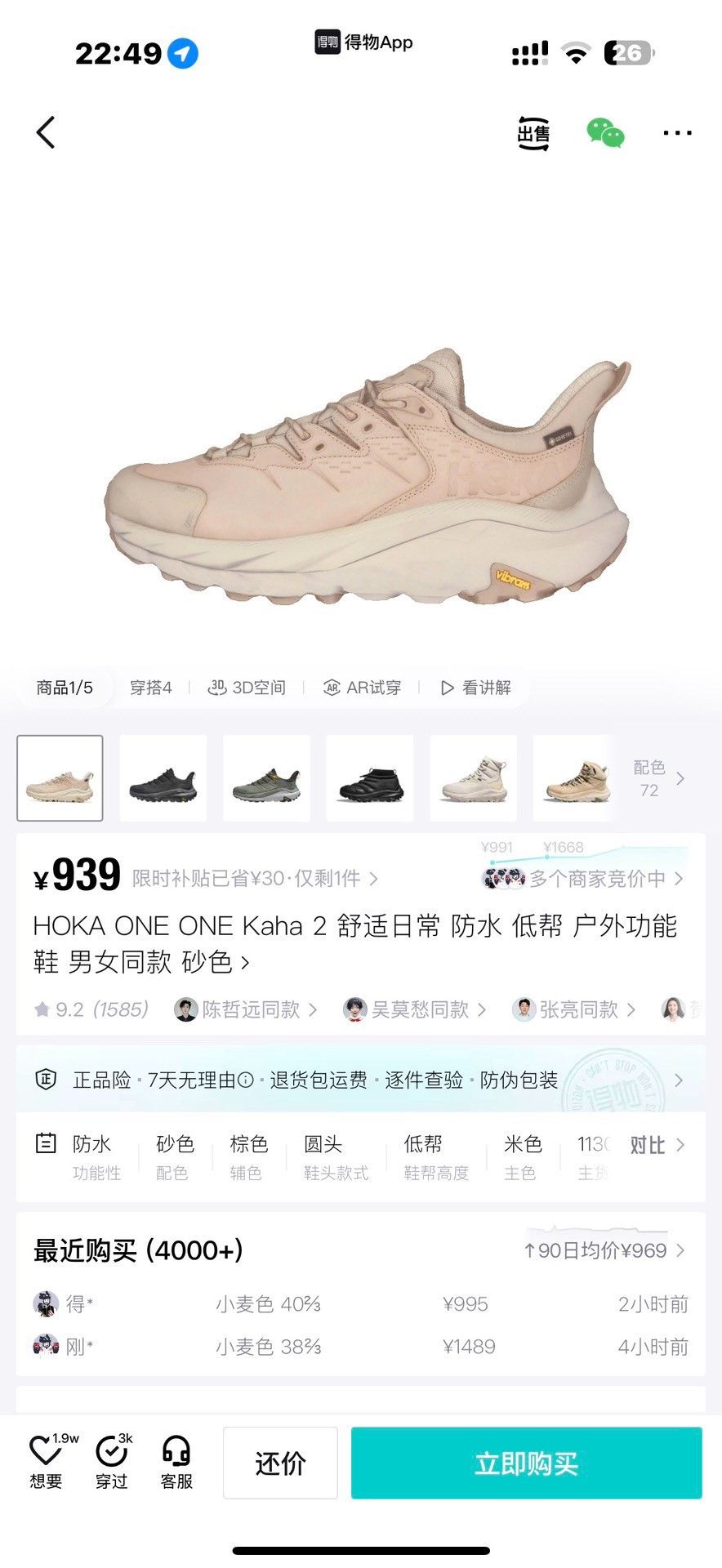The image size is (722, 1568).
Task: Switch to the 穿搭4 tab
Action: click(x=151, y=688)
